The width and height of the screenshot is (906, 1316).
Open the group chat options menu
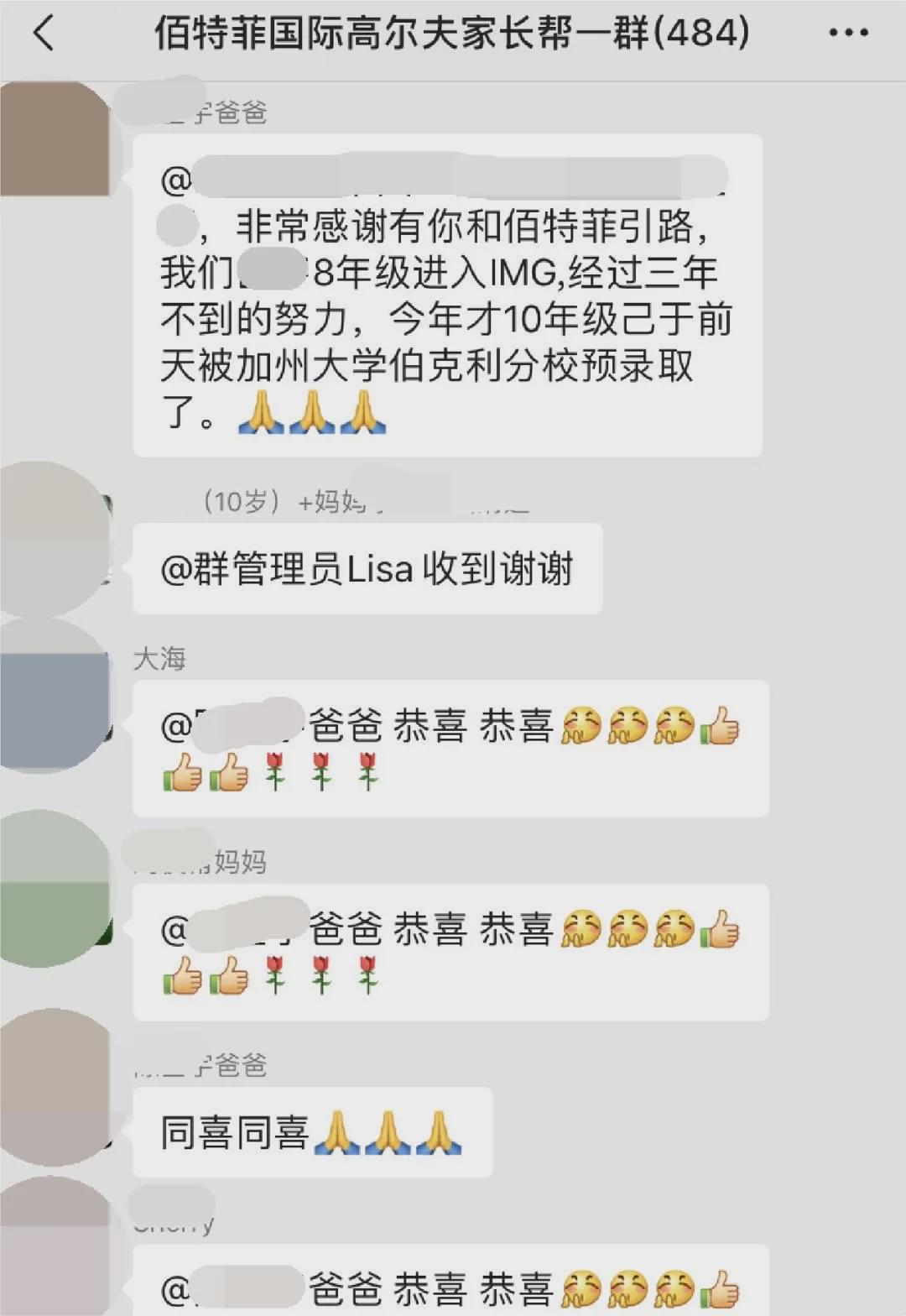[848, 34]
